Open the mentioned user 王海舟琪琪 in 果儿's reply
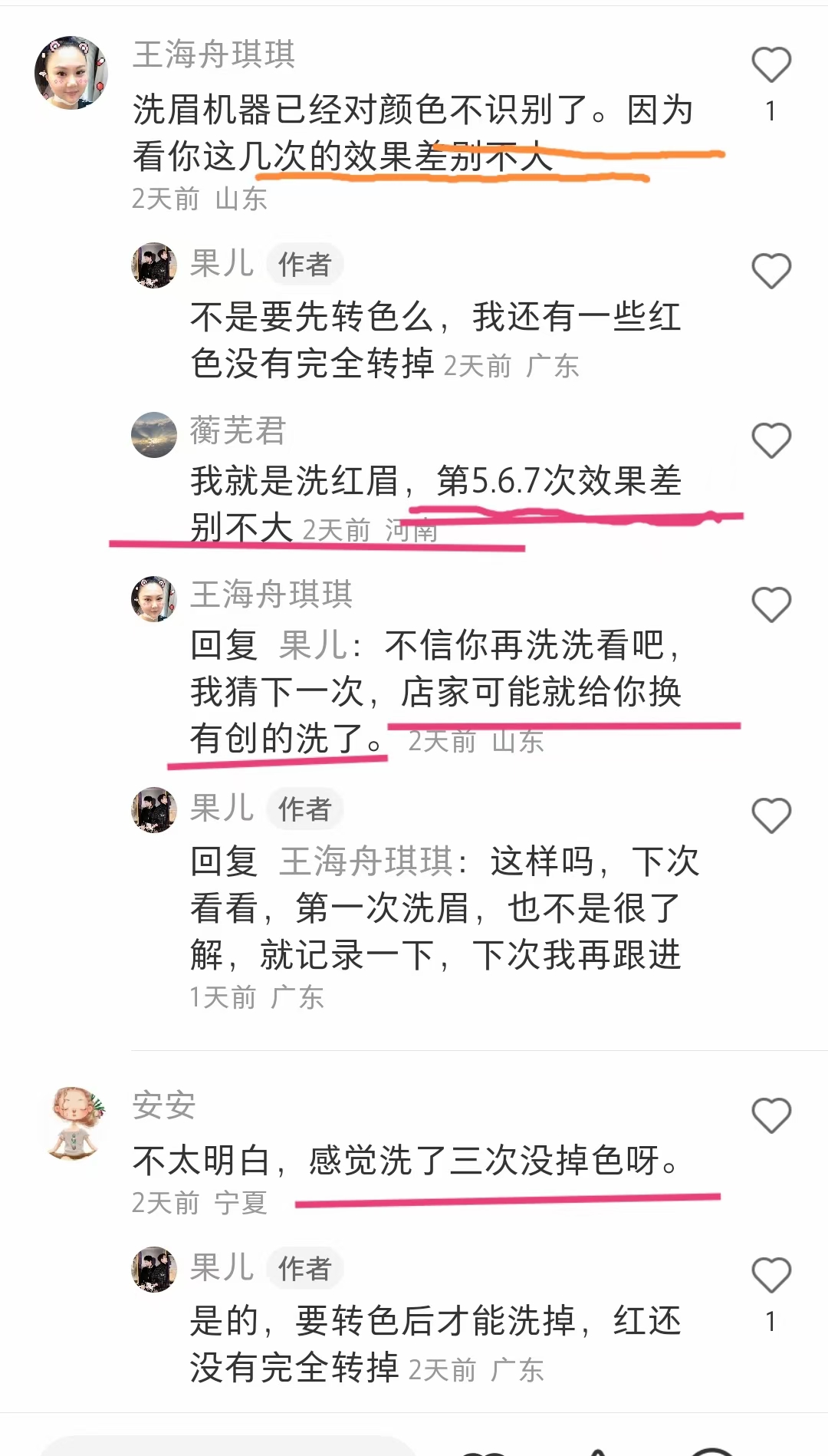The width and height of the screenshot is (828, 1456). pos(366,861)
